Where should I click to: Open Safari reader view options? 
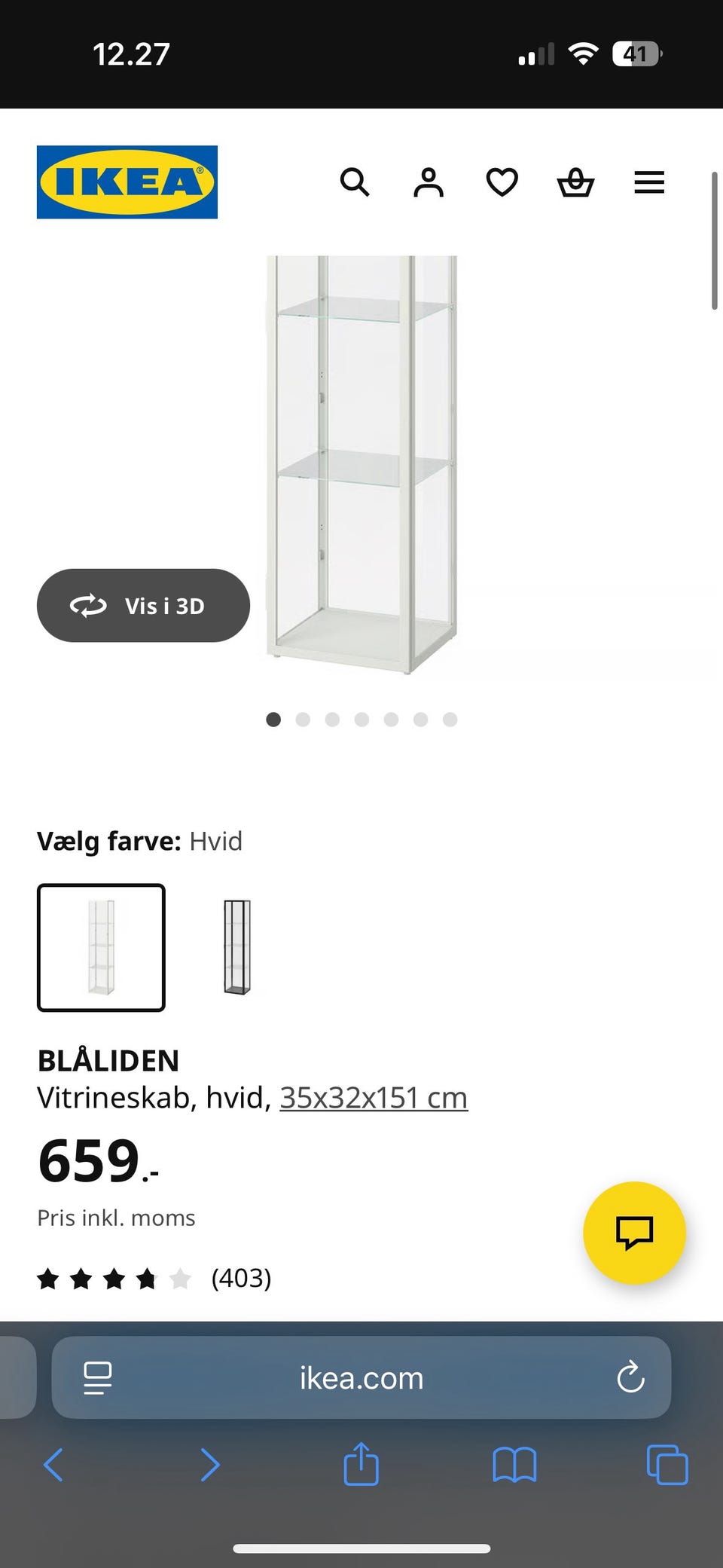98,1378
